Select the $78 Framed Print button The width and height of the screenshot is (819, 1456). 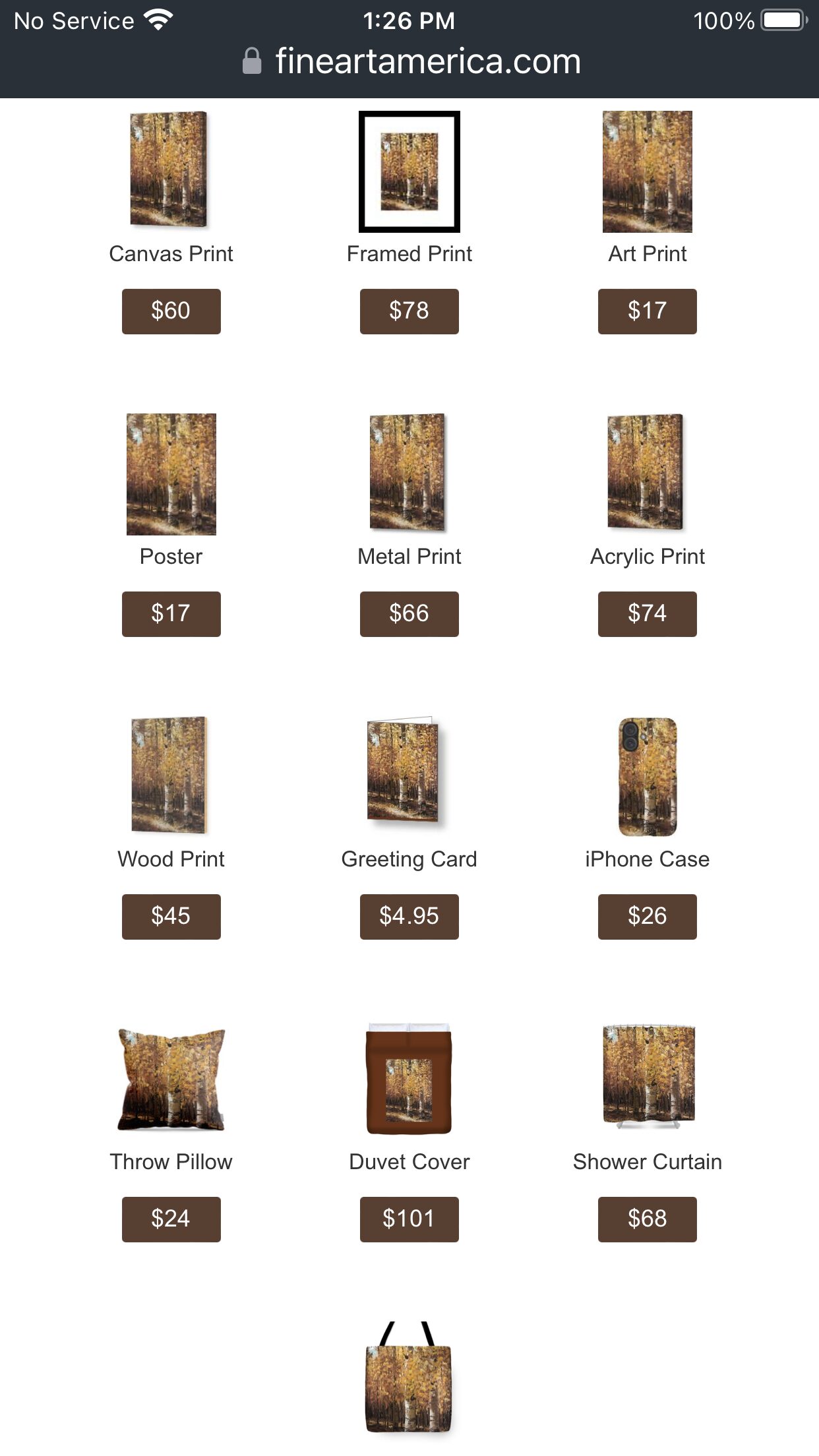click(x=409, y=311)
